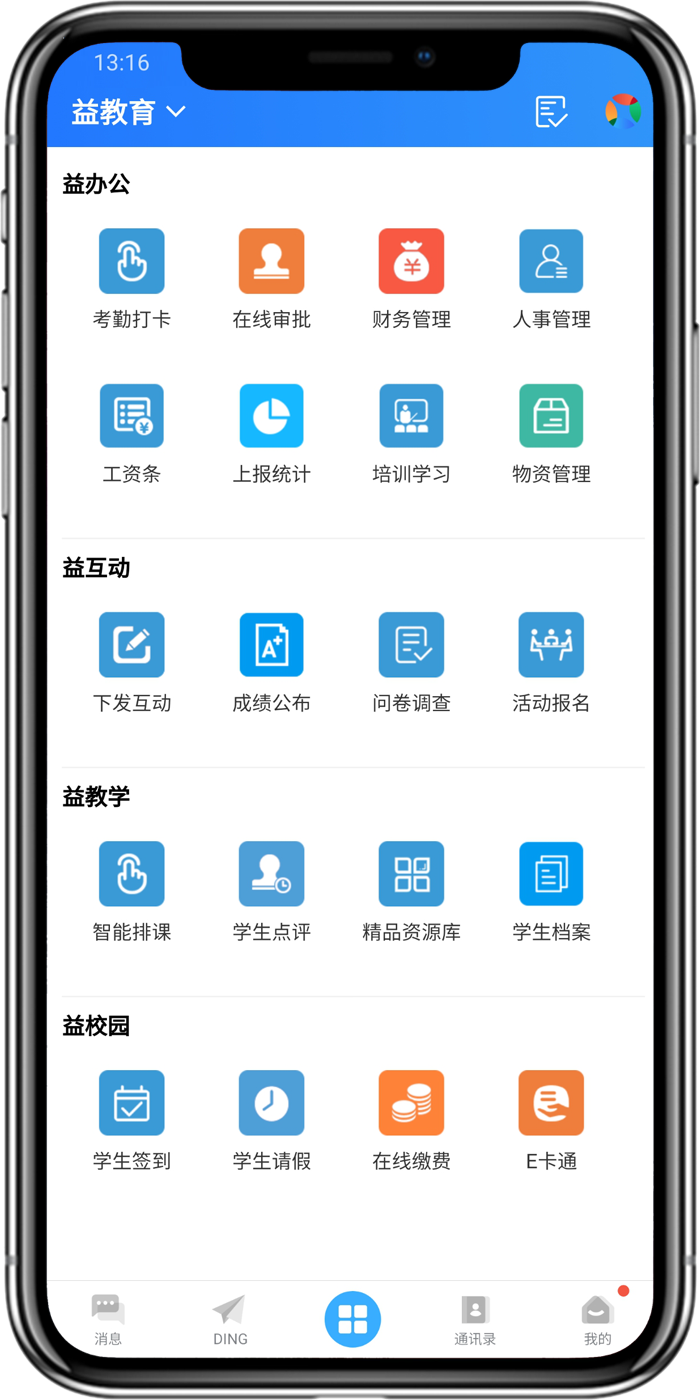700x1400 pixels.
Task: Switch to the DING tab
Action: pos(230,1320)
